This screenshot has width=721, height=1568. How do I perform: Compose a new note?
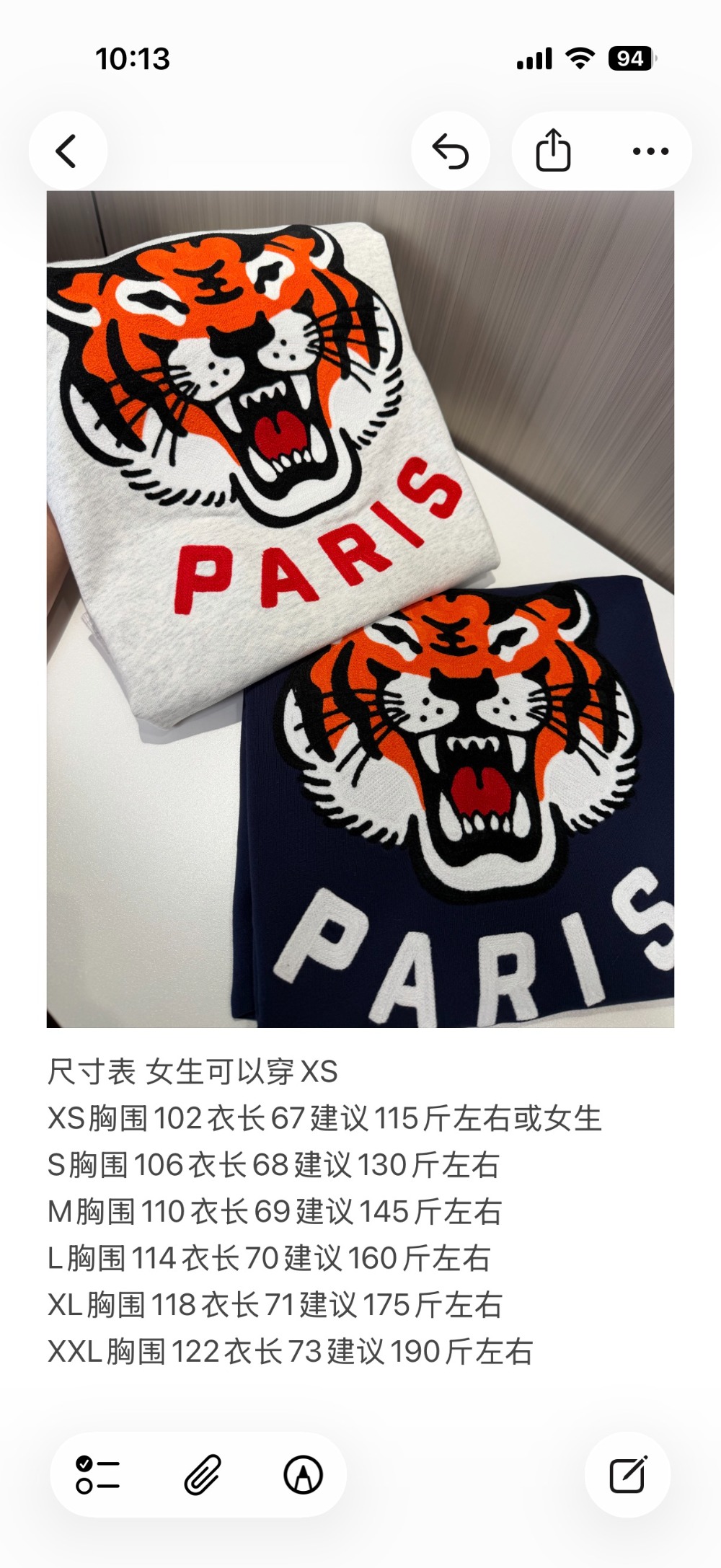tap(628, 1474)
